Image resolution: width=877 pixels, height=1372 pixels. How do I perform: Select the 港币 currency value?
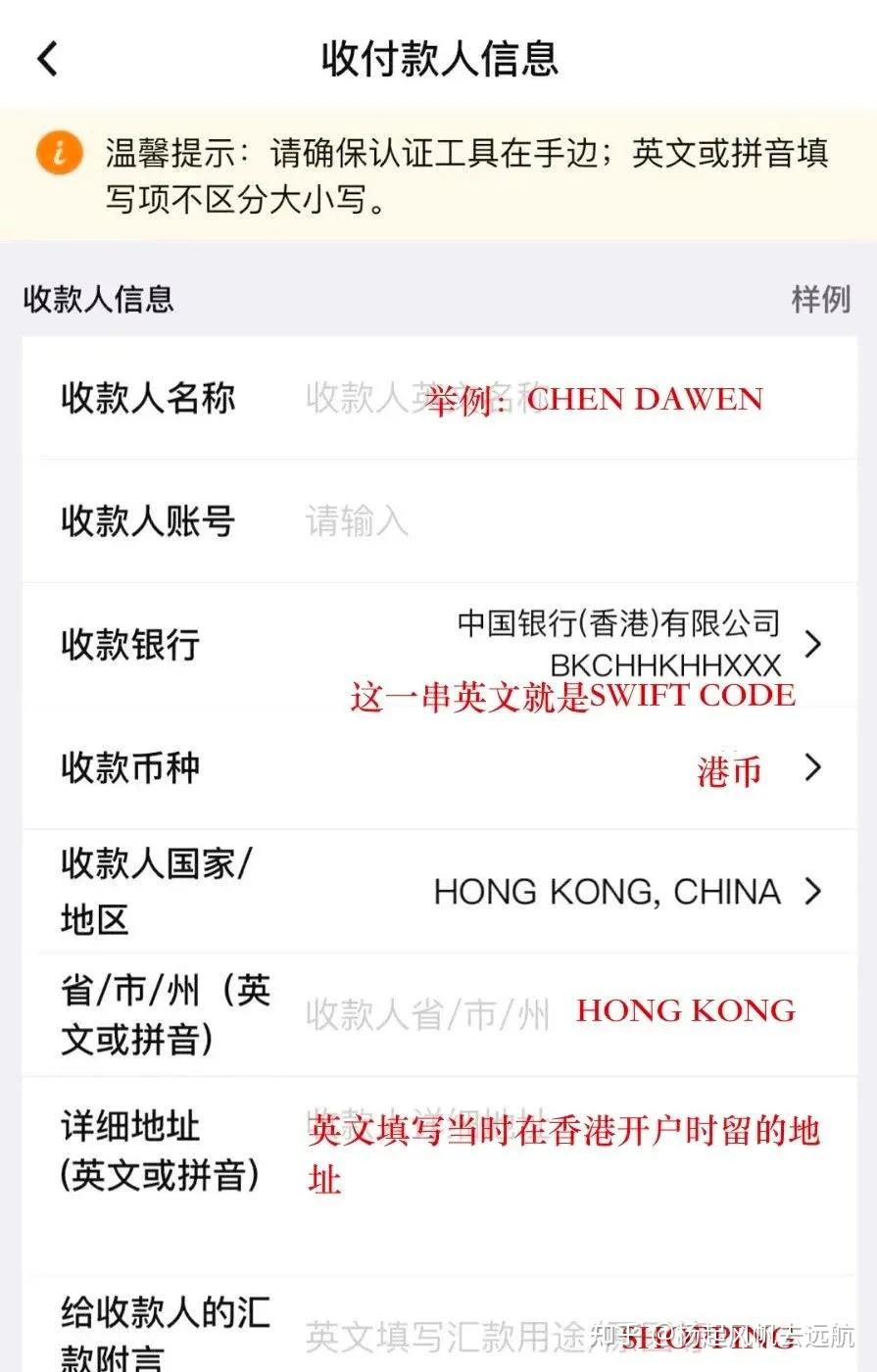pos(730,772)
